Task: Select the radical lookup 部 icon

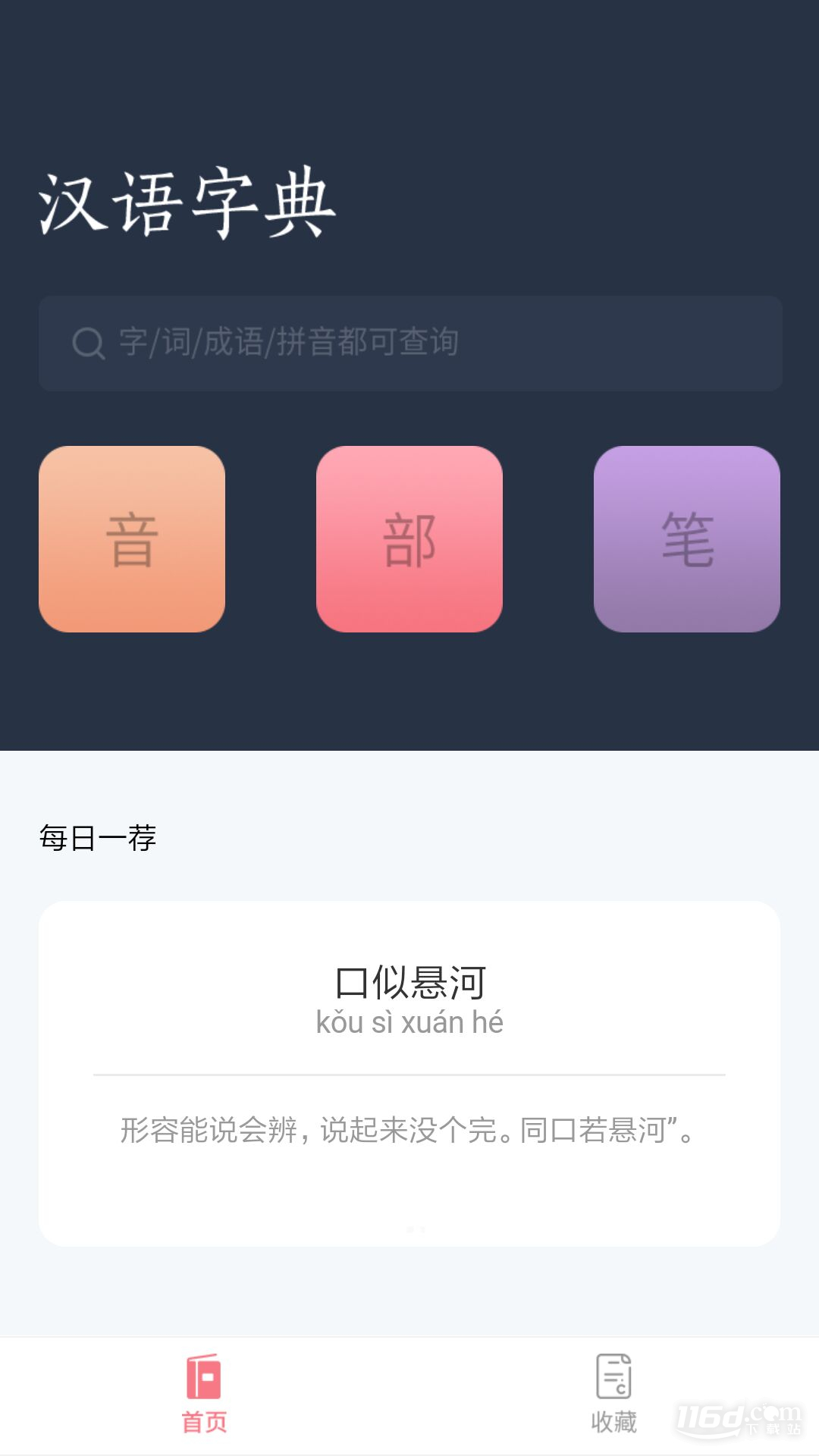Action: (x=409, y=538)
